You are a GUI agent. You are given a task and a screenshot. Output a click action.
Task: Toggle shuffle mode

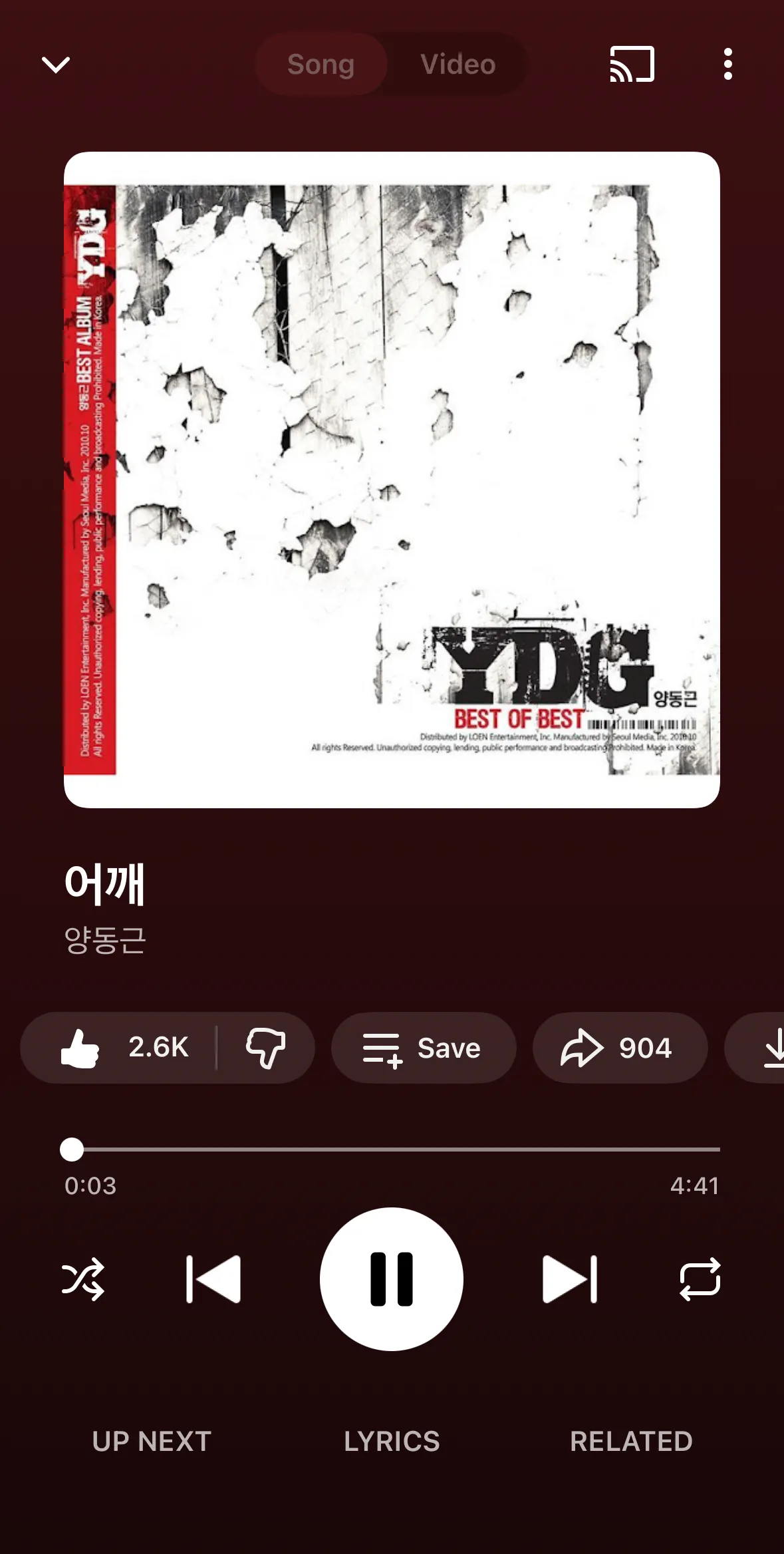coord(83,1279)
